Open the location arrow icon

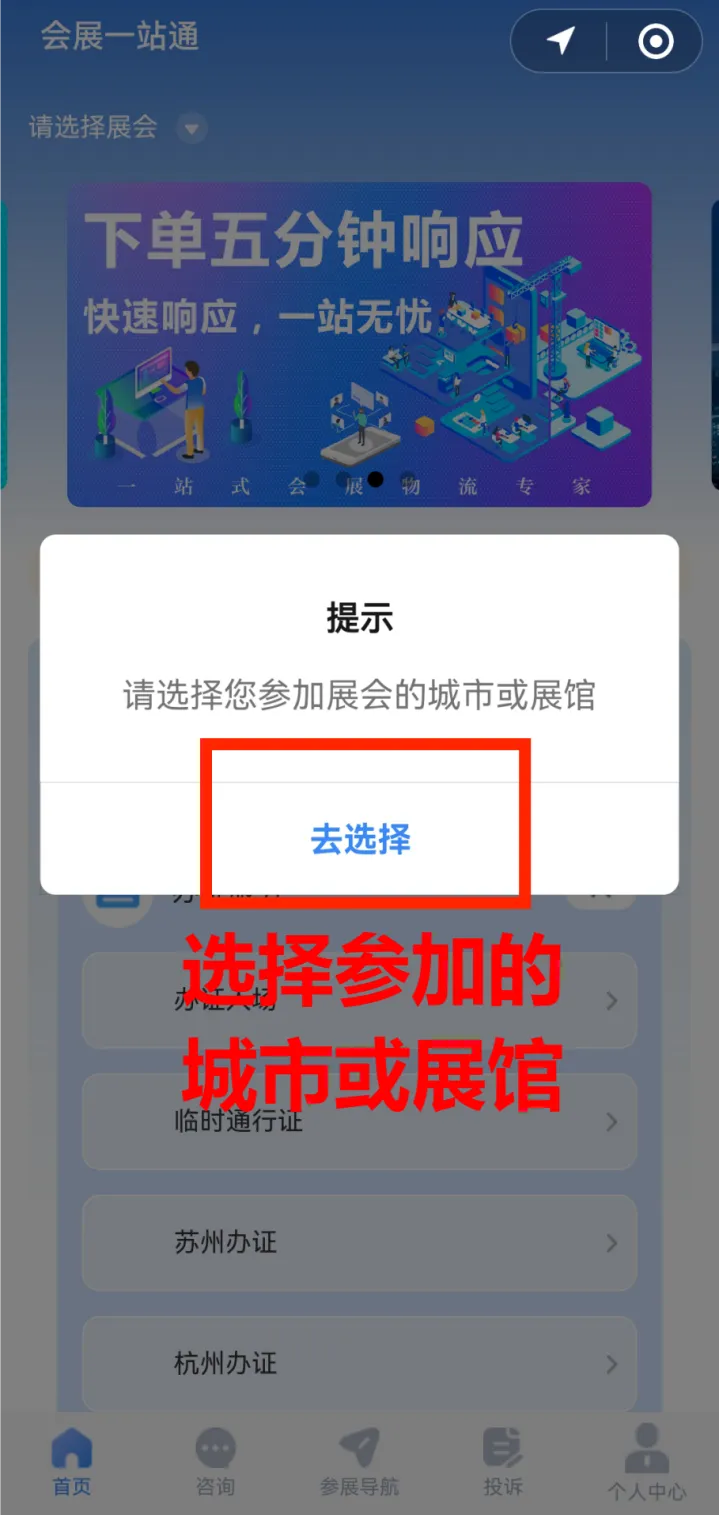pyautogui.click(x=561, y=41)
